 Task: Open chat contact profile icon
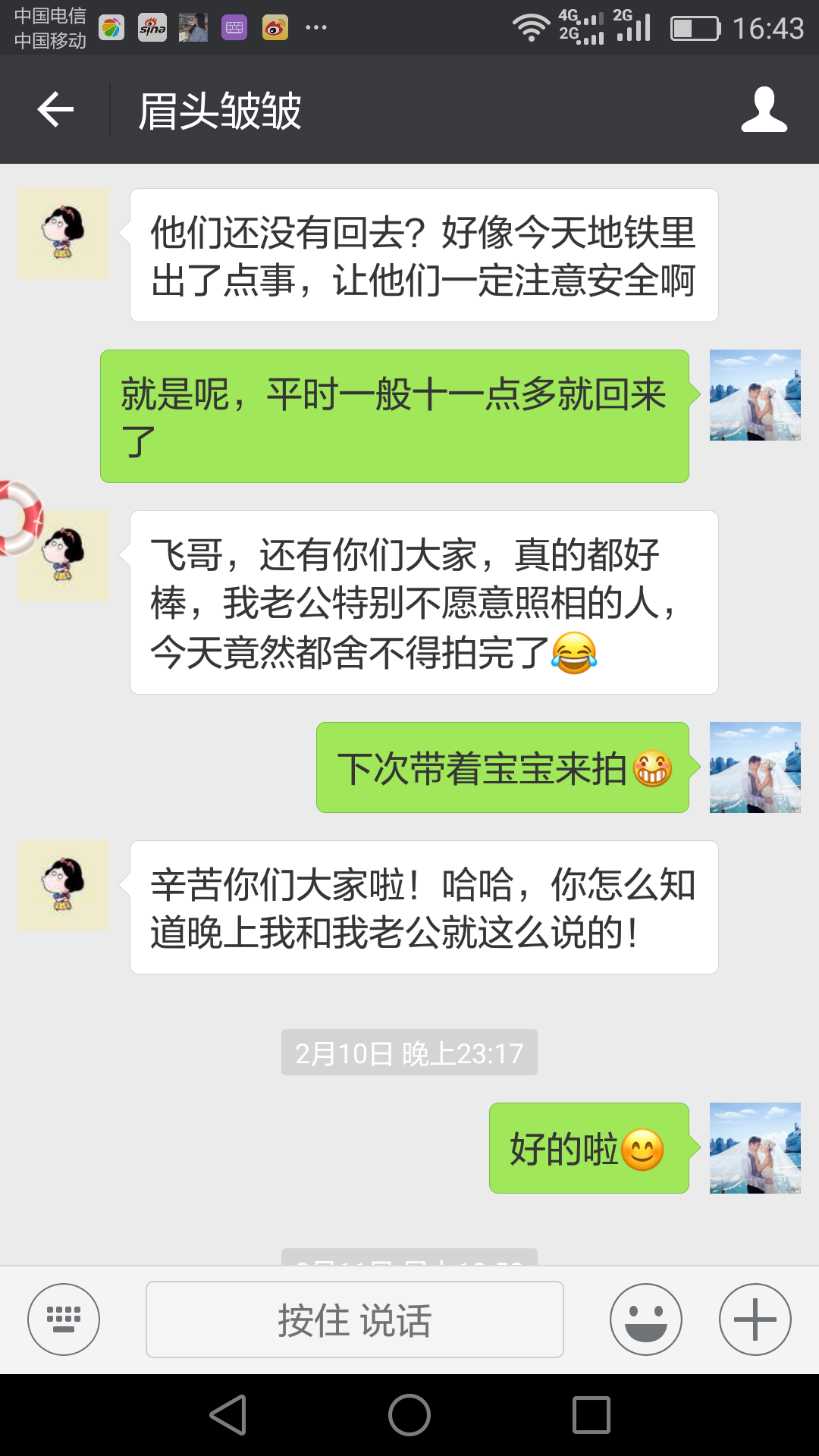[764, 110]
